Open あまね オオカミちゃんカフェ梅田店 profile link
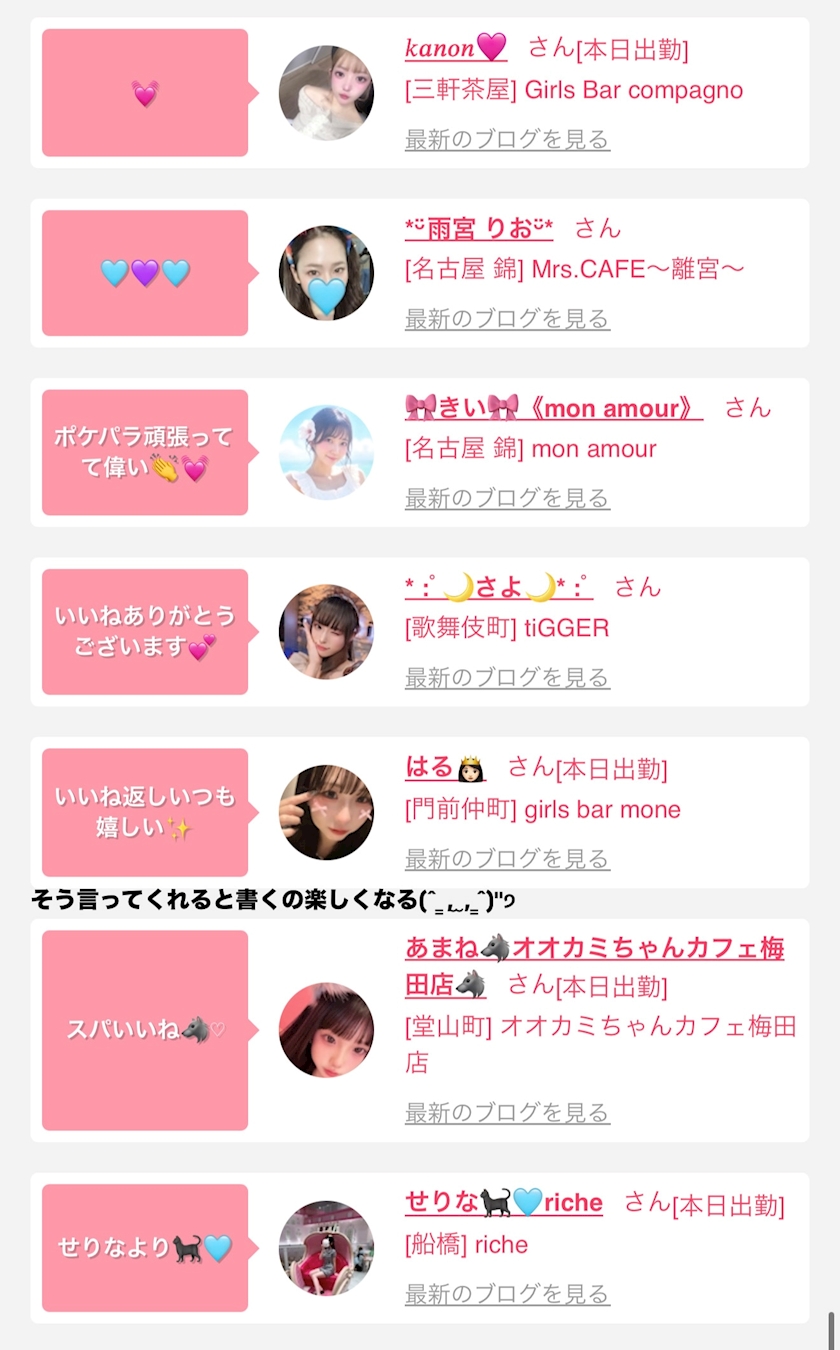The image size is (840, 1350). click(x=594, y=966)
